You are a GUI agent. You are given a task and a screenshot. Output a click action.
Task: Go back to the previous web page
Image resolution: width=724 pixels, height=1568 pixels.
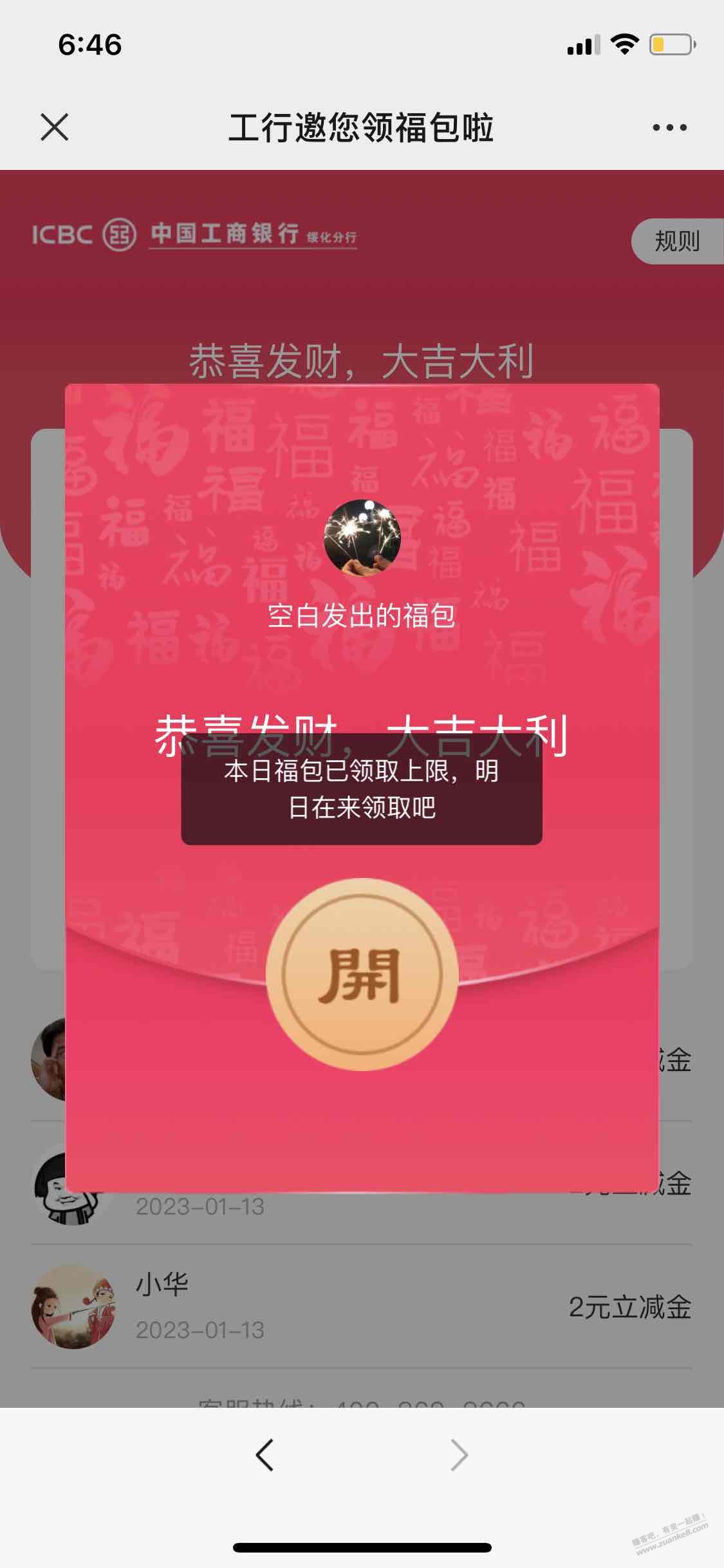click(x=265, y=1455)
